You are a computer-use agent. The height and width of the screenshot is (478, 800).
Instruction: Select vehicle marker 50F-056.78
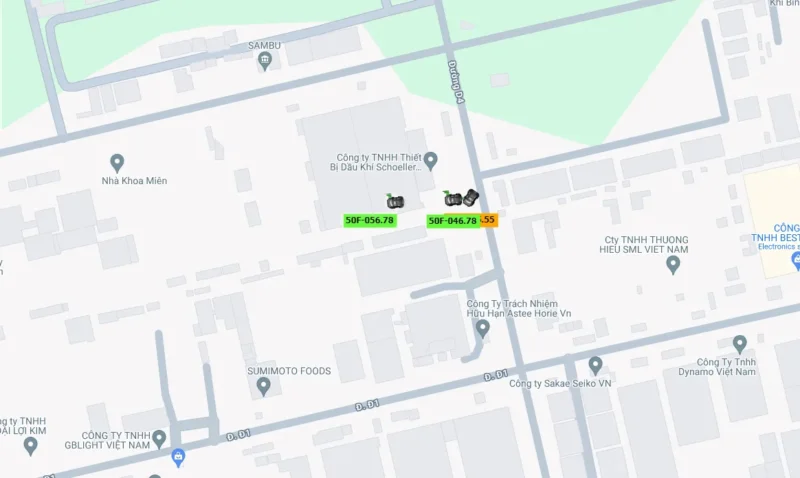[394, 202]
